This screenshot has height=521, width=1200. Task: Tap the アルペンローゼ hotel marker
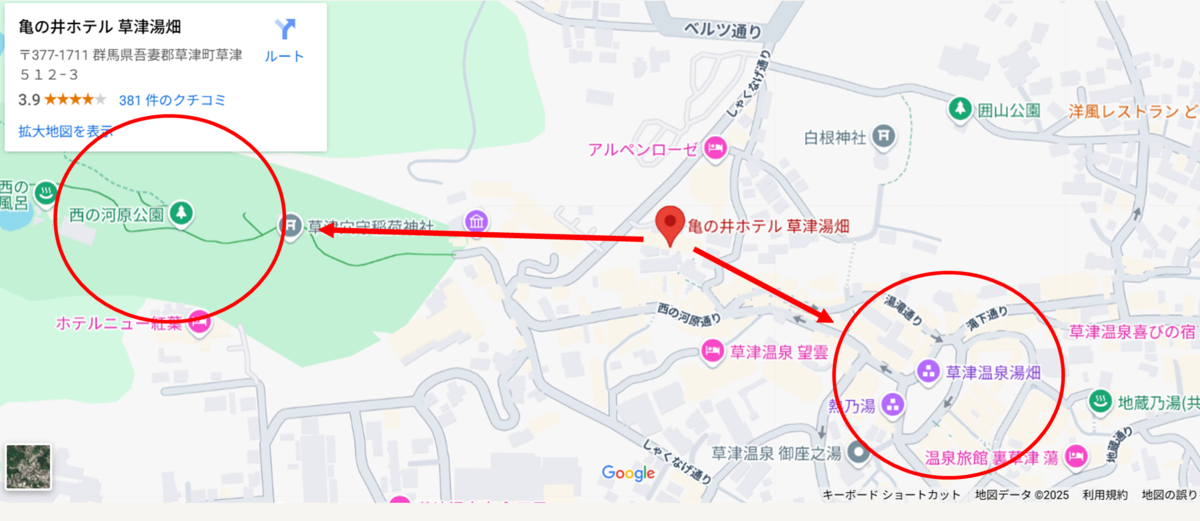(x=715, y=149)
